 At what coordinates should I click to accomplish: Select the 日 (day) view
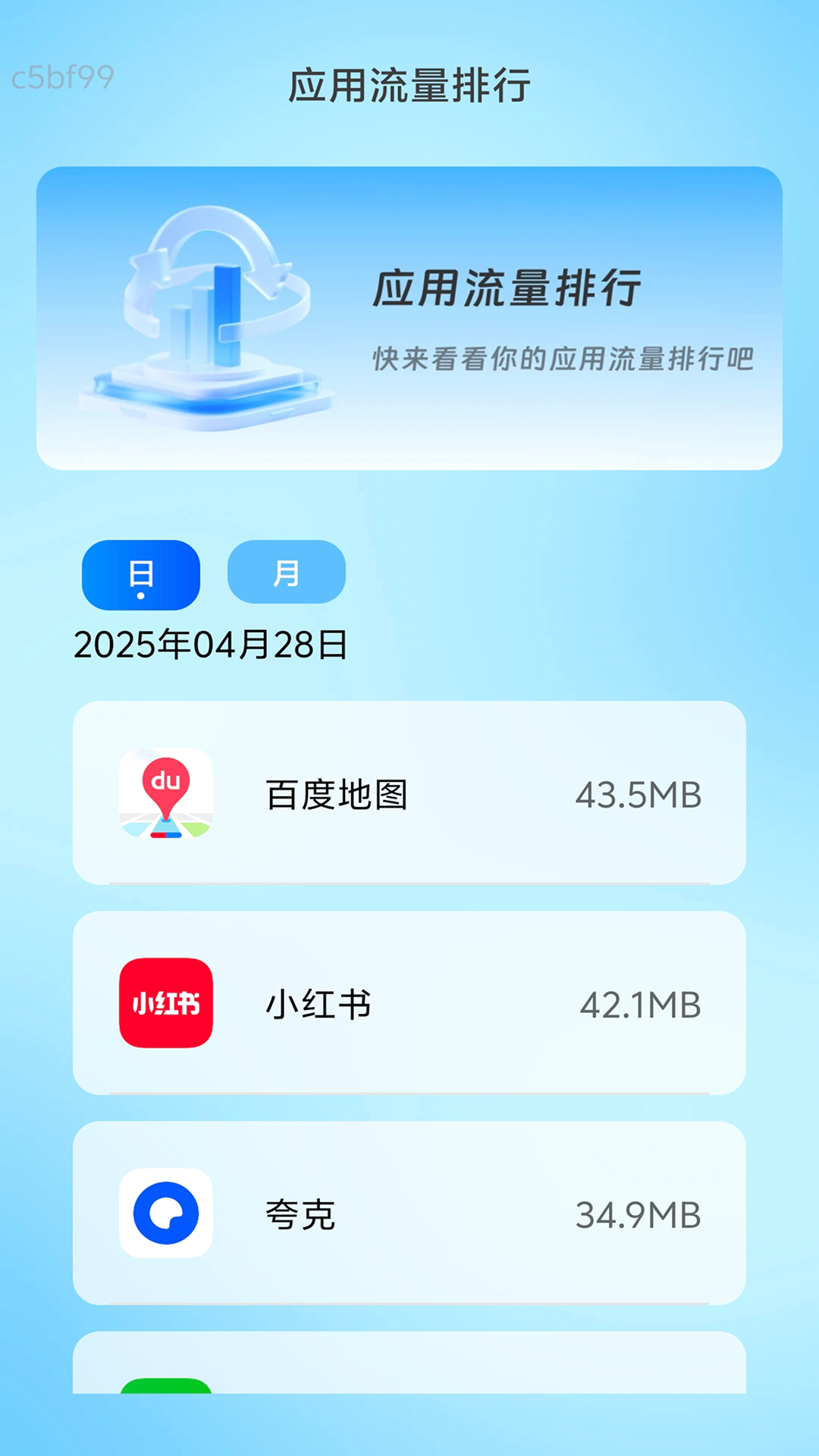point(140,575)
